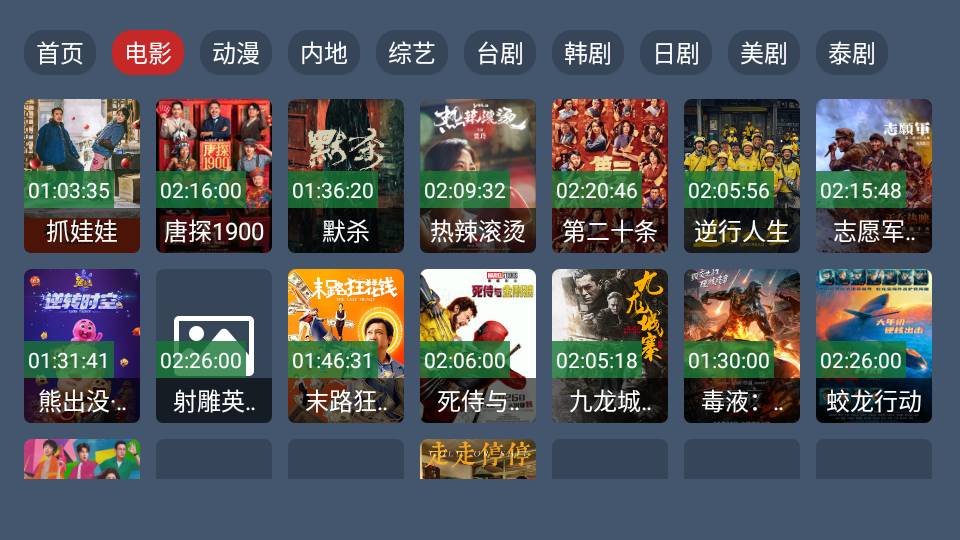Go to the 台剧 tab
Image resolution: width=960 pixels, height=540 pixels.
[500, 53]
